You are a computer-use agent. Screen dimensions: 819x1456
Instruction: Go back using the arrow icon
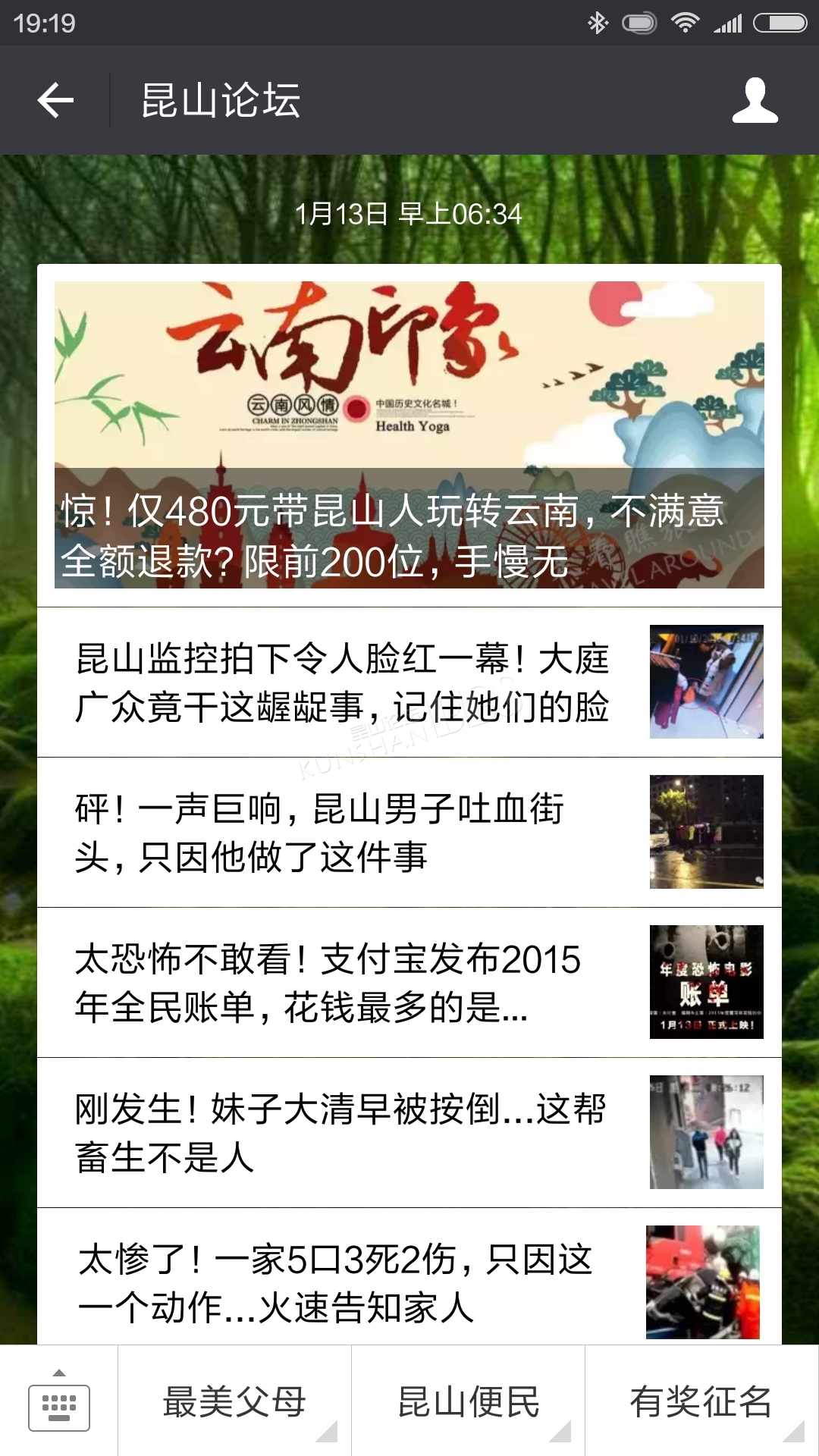point(55,100)
